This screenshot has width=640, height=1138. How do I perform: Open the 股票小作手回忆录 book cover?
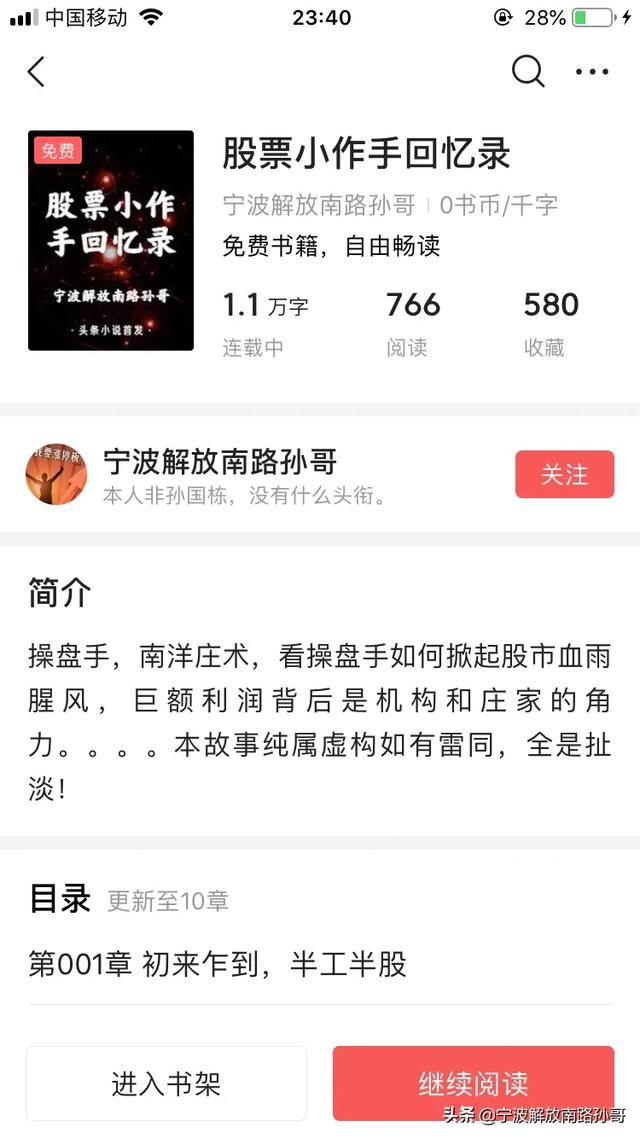tap(111, 240)
